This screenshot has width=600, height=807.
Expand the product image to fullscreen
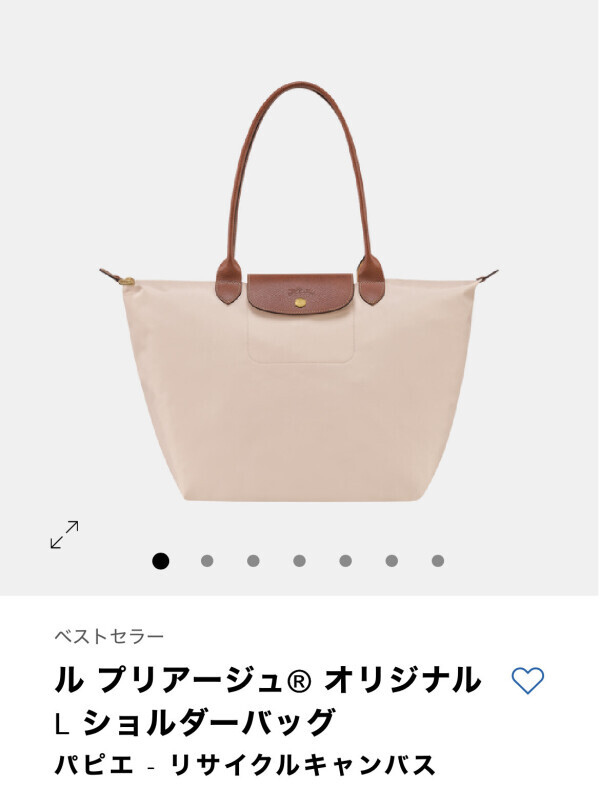coord(64,535)
